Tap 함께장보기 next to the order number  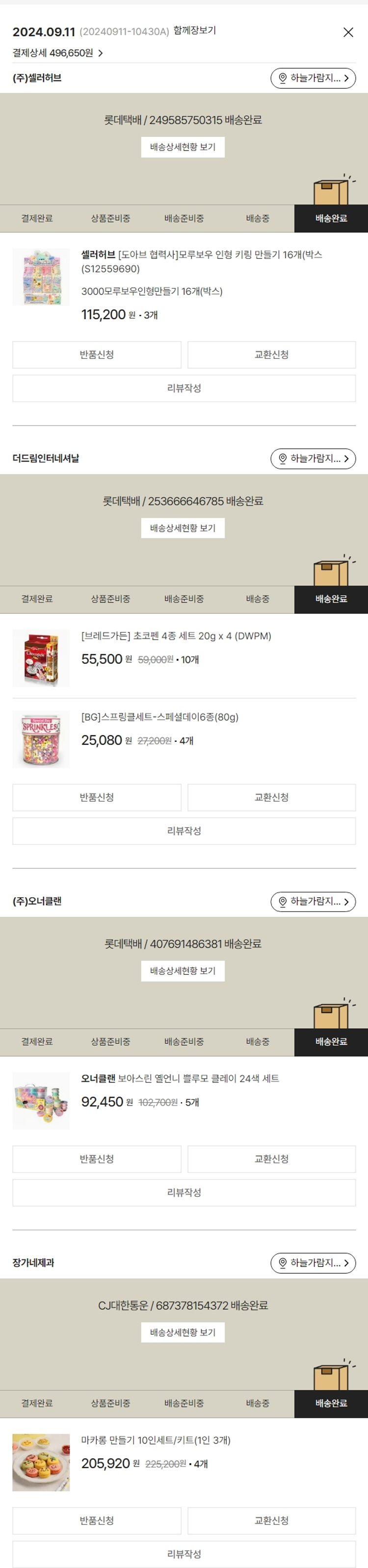coord(194,30)
